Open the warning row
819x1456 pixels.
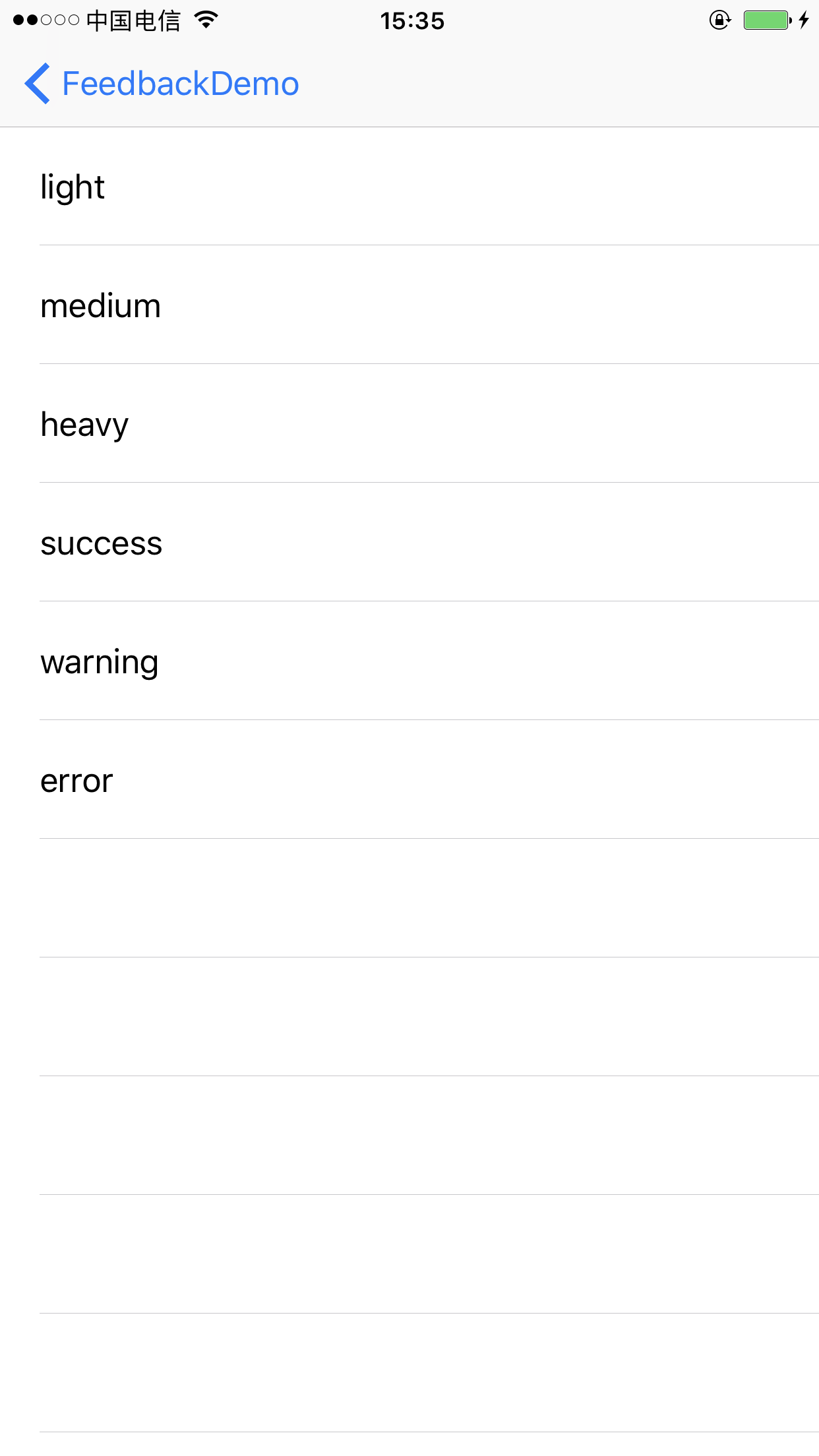point(409,661)
